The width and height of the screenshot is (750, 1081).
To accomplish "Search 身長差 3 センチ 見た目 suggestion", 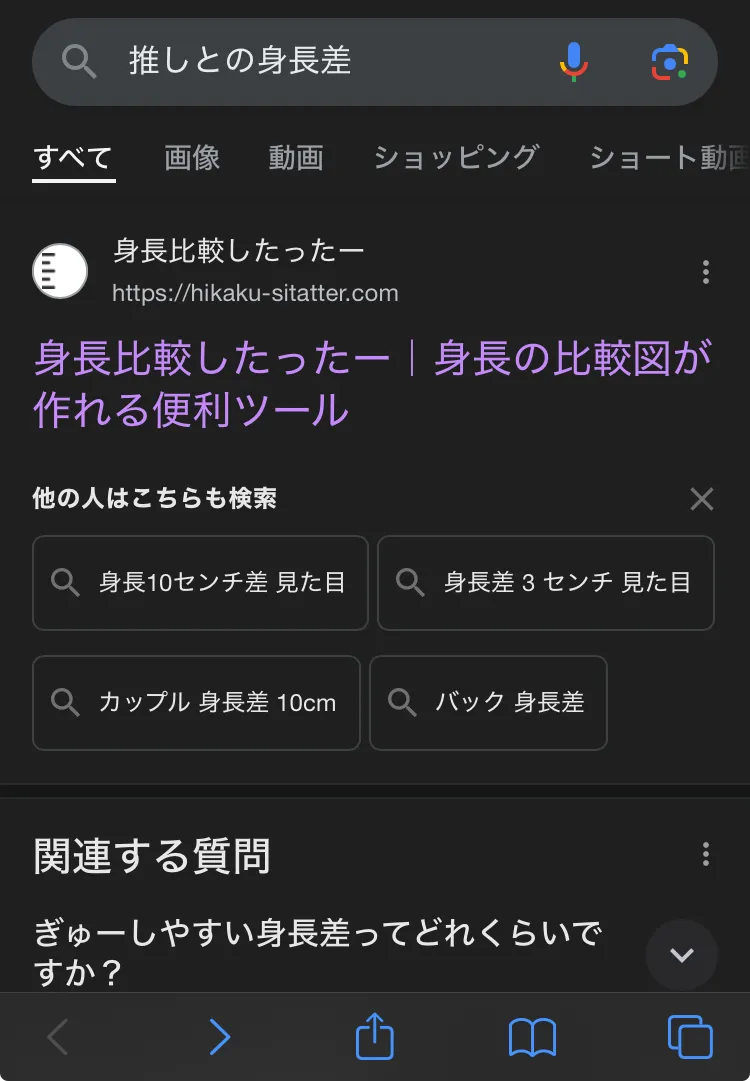I will [546, 583].
